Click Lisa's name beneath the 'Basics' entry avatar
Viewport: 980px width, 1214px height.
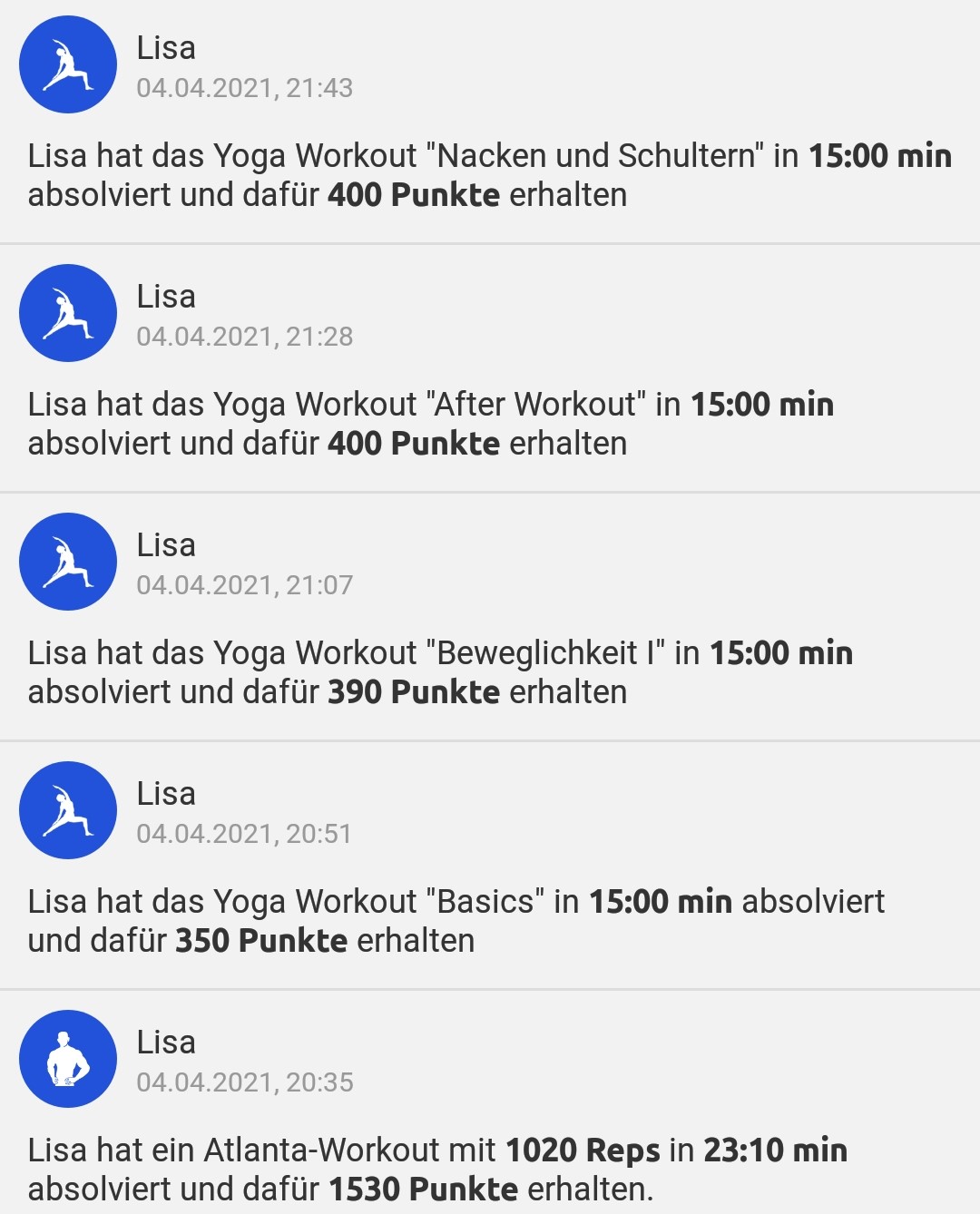[166, 793]
